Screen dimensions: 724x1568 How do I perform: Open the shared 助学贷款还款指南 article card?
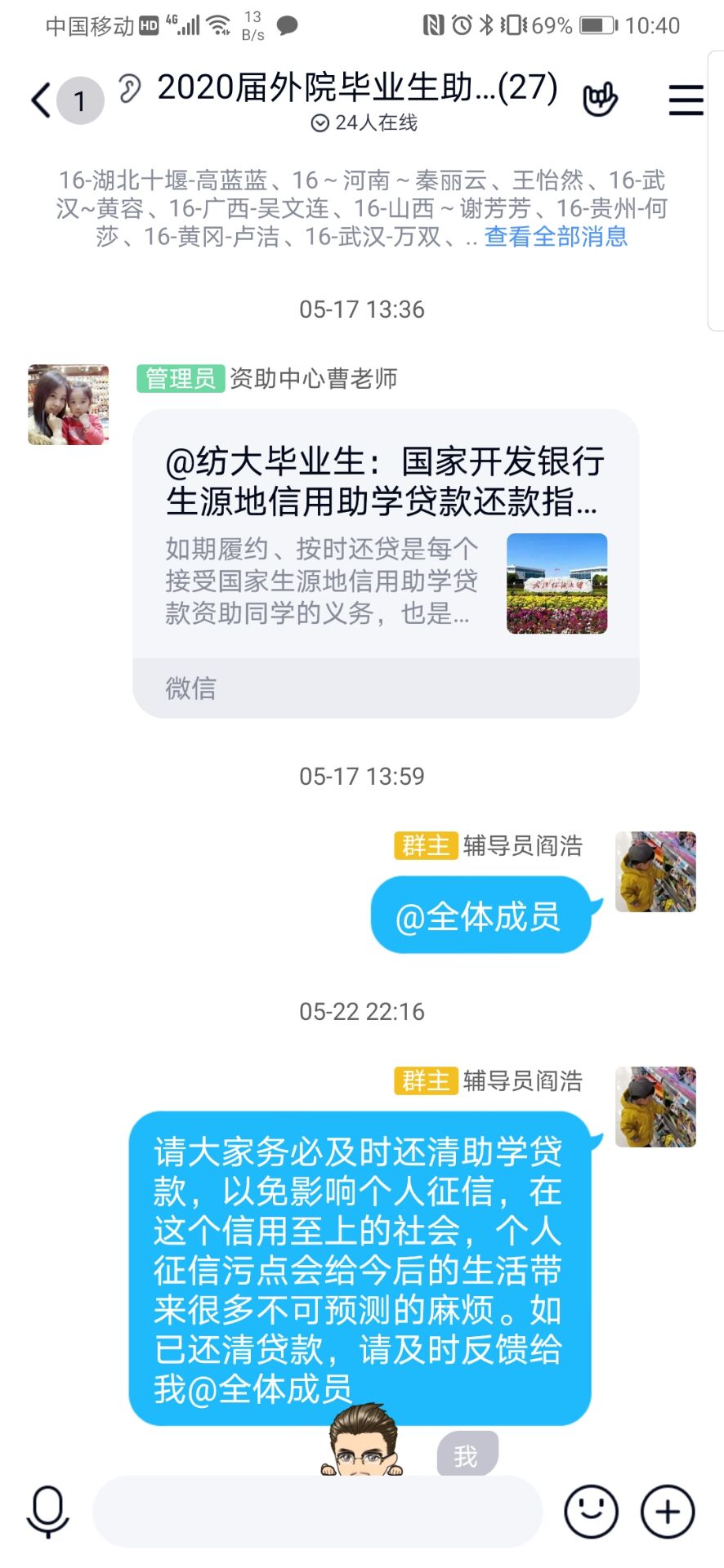(386, 563)
